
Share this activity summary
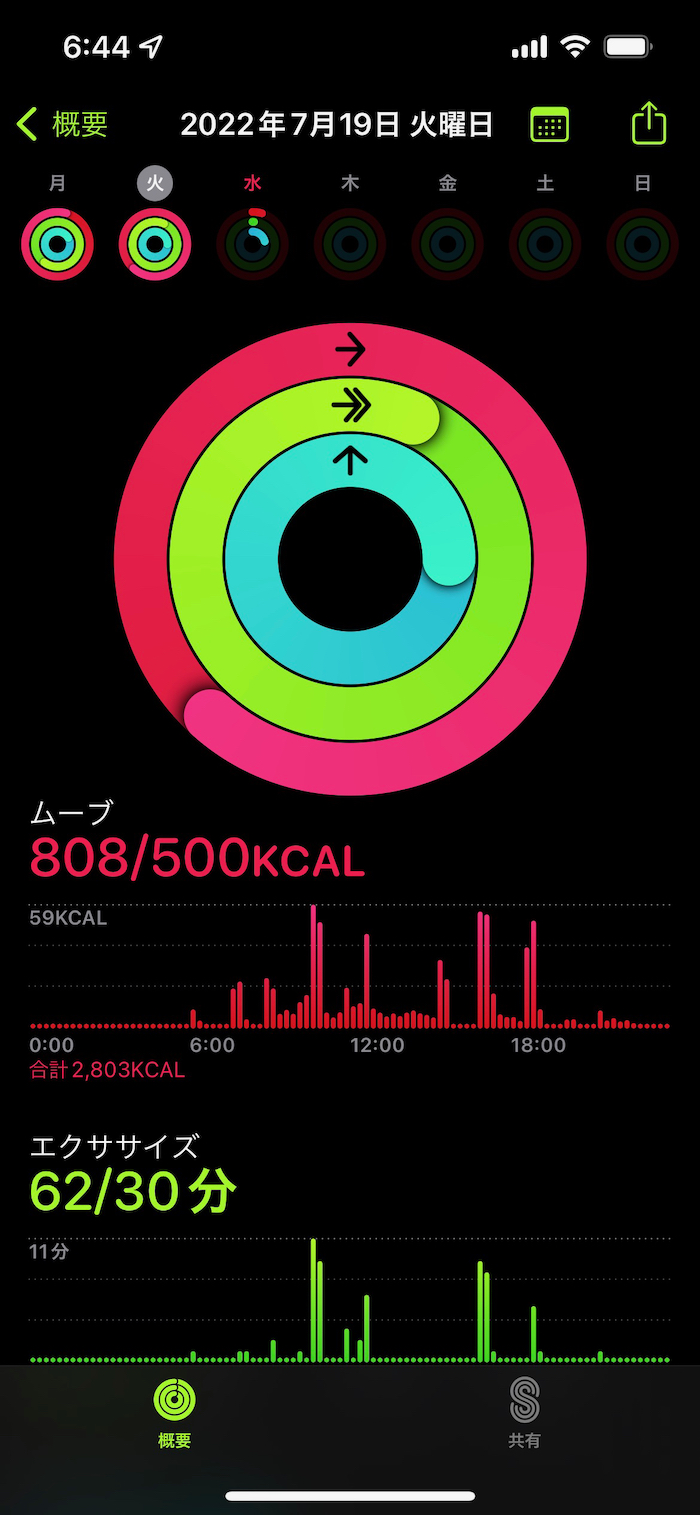point(649,124)
